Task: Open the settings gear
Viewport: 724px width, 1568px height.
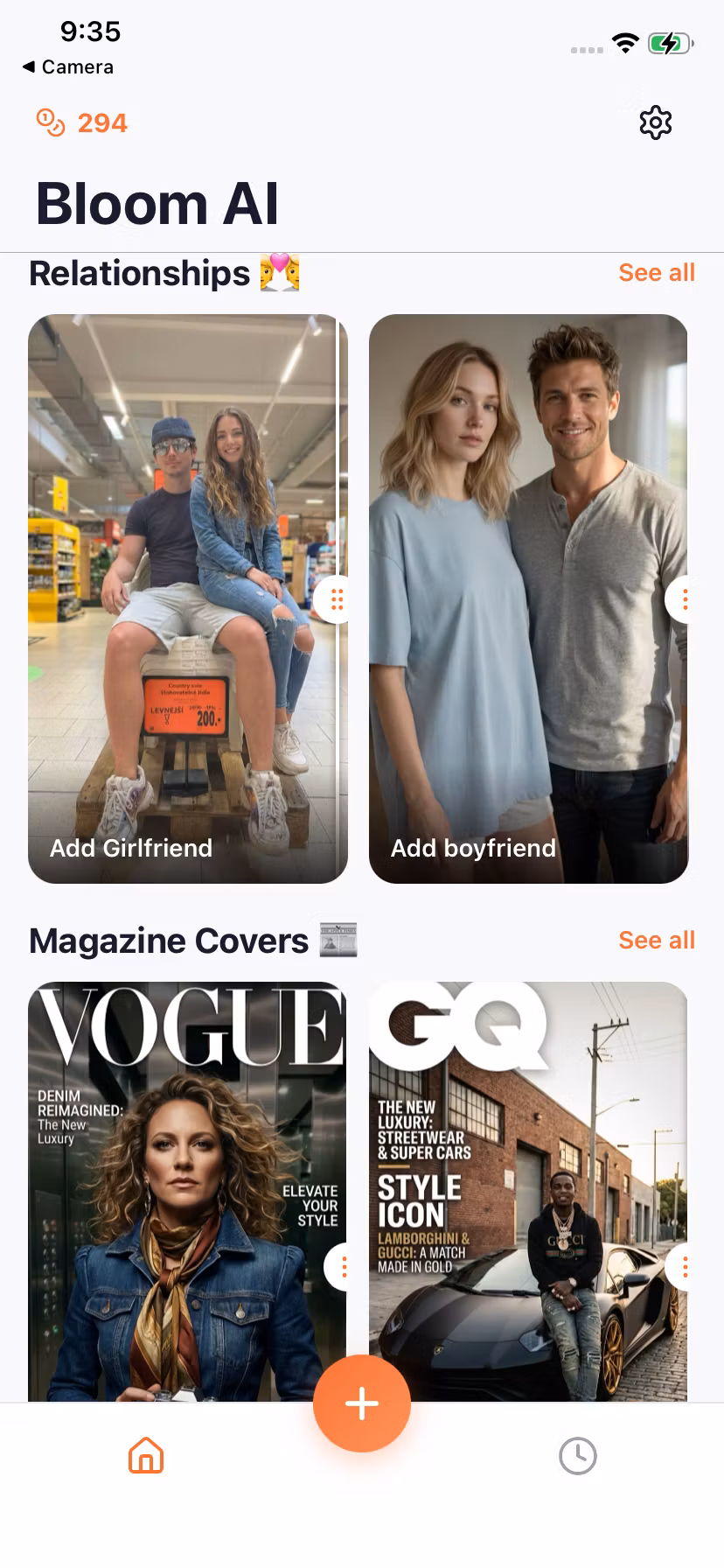Action: tap(655, 122)
